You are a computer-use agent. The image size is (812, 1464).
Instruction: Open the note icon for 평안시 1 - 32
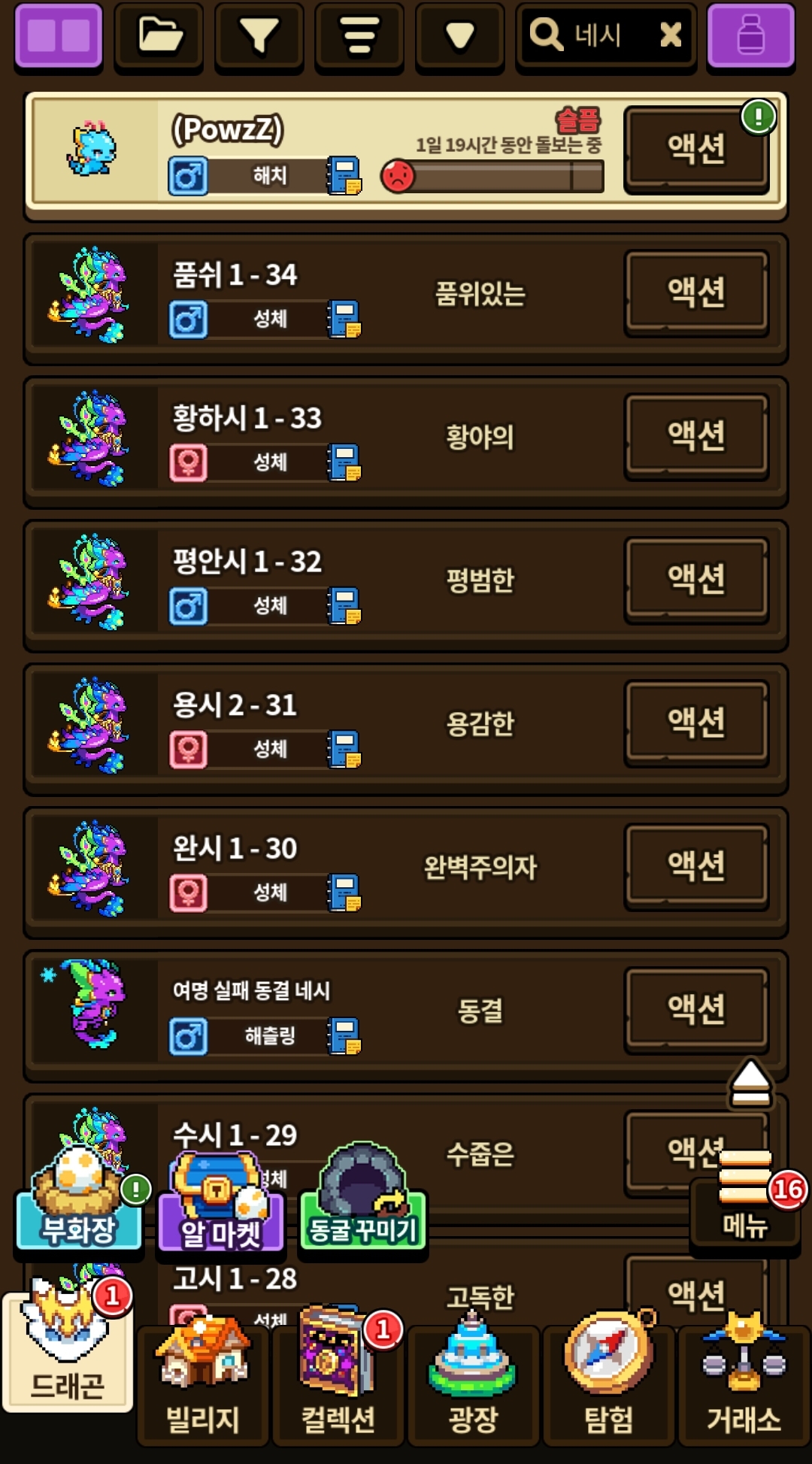pyautogui.click(x=344, y=606)
